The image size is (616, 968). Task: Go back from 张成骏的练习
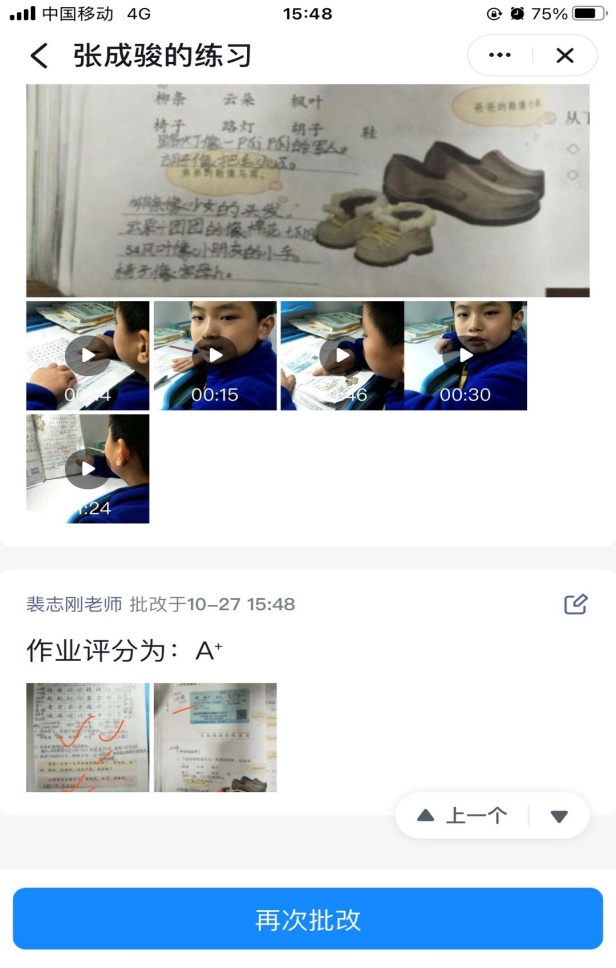[39, 56]
